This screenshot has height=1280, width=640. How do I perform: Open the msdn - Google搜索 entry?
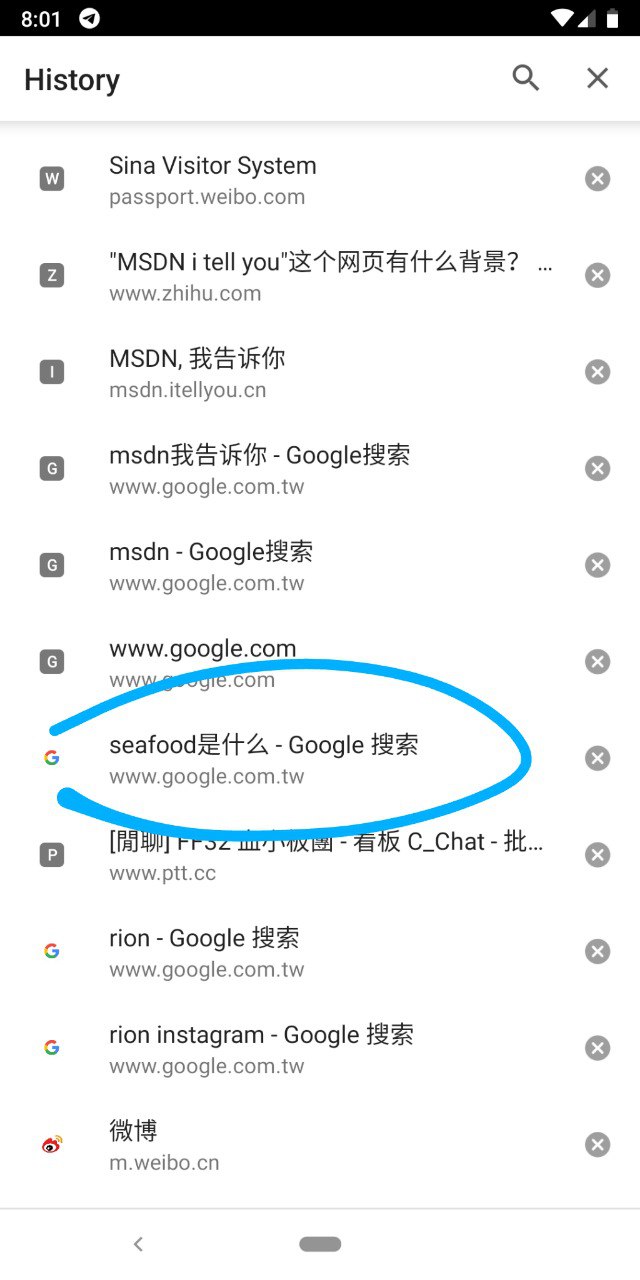(x=300, y=566)
